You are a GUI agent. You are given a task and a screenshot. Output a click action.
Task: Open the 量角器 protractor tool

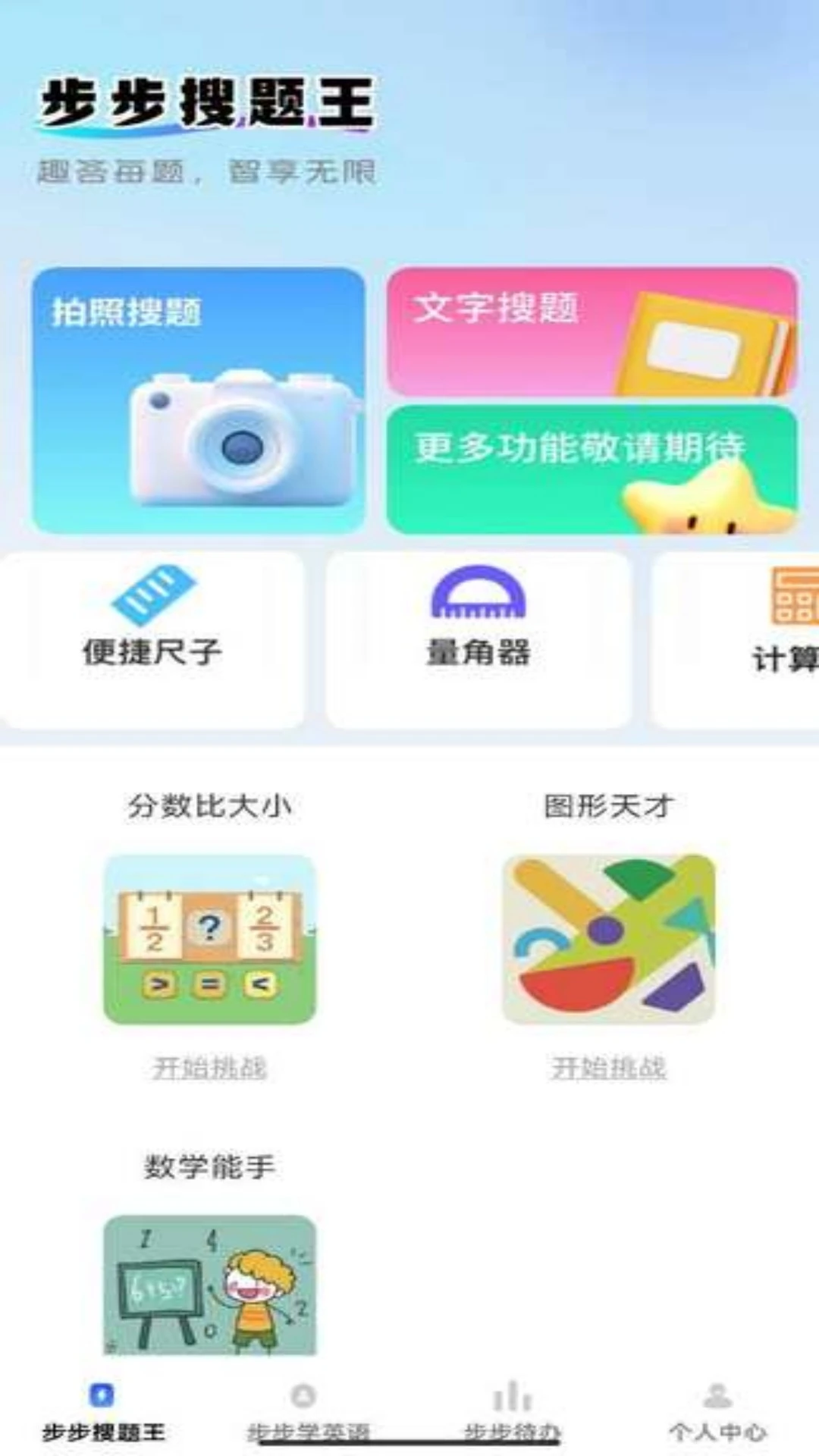(479, 639)
